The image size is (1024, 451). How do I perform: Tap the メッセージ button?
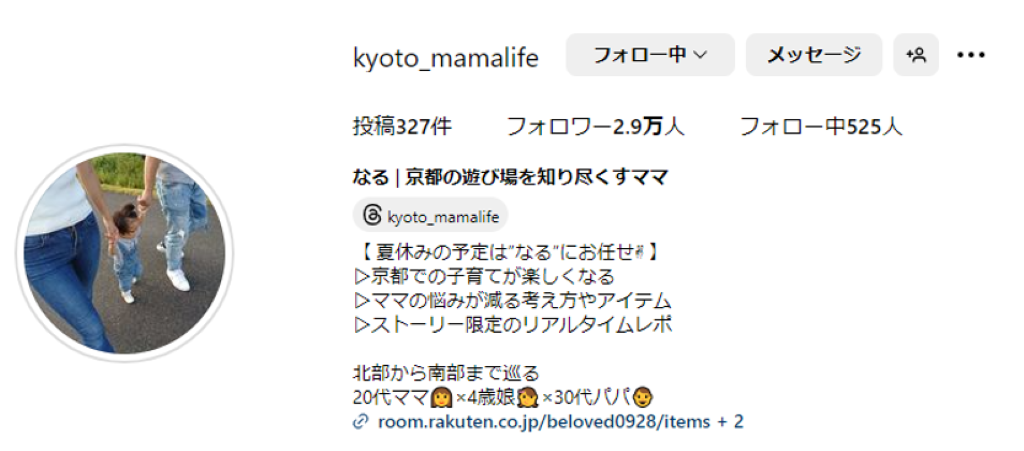coord(813,55)
